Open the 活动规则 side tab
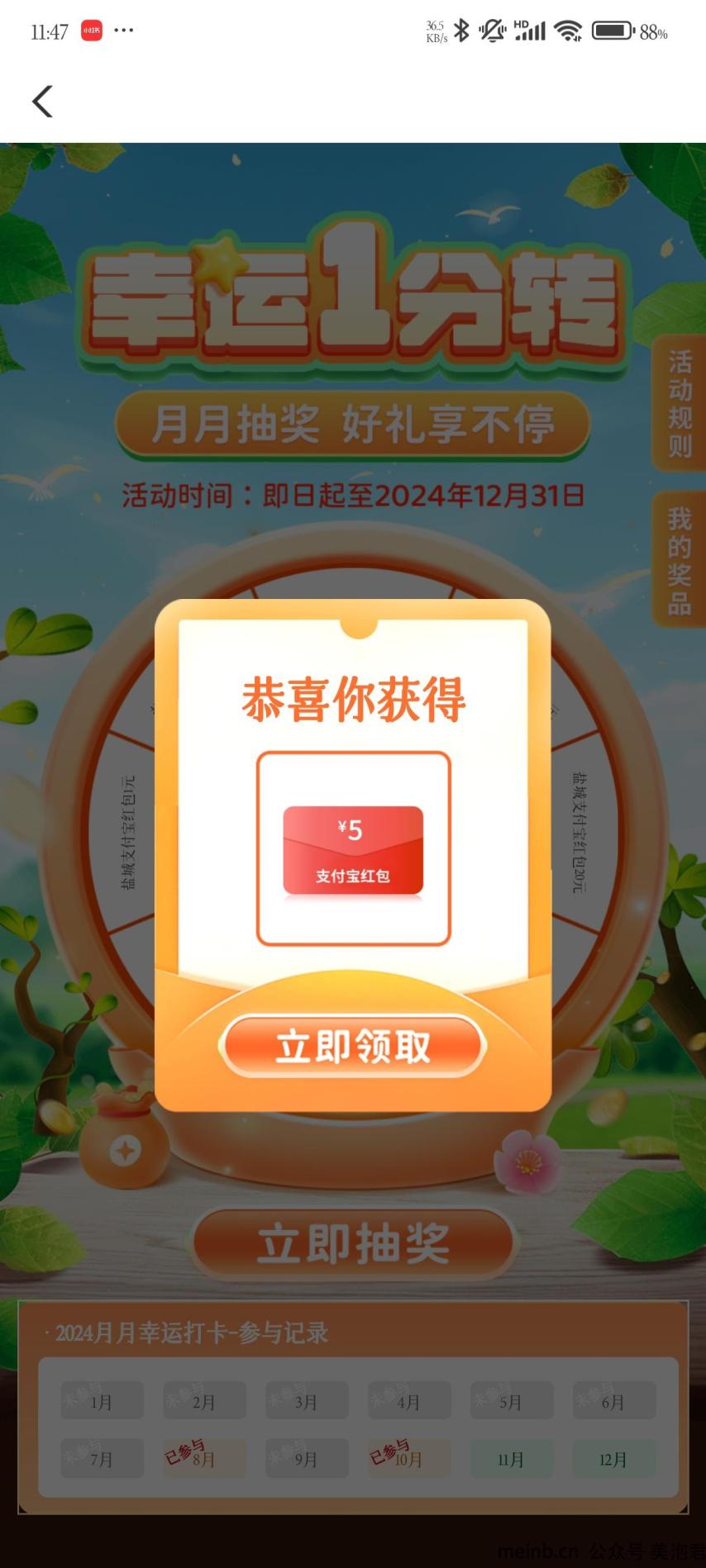The height and width of the screenshot is (1568, 706). click(x=680, y=403)
